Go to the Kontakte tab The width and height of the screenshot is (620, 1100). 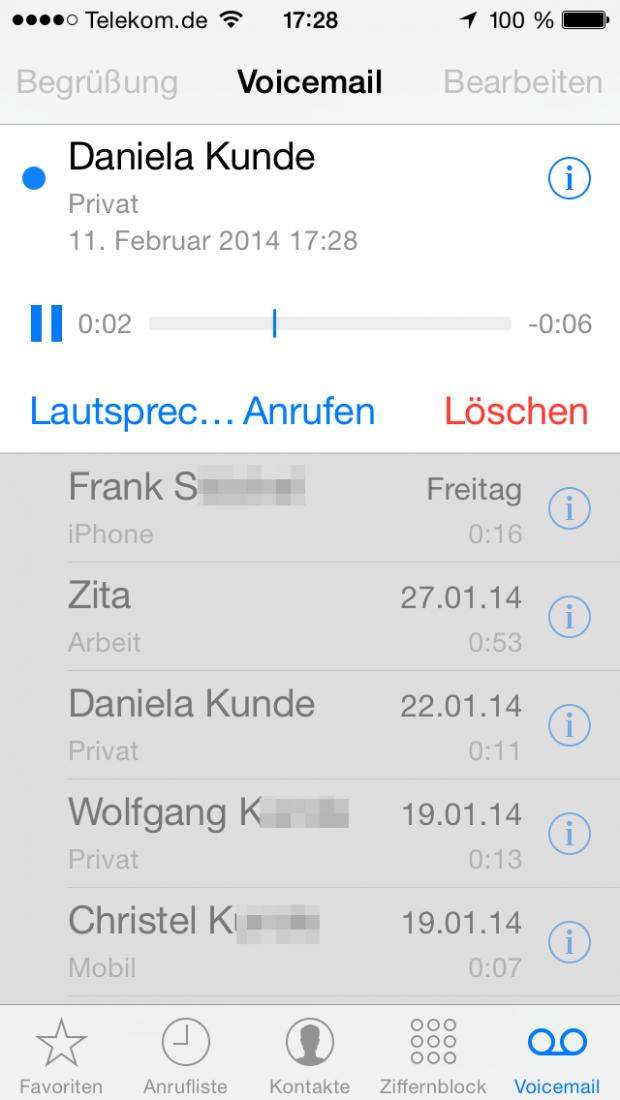tap(309, 1056)
